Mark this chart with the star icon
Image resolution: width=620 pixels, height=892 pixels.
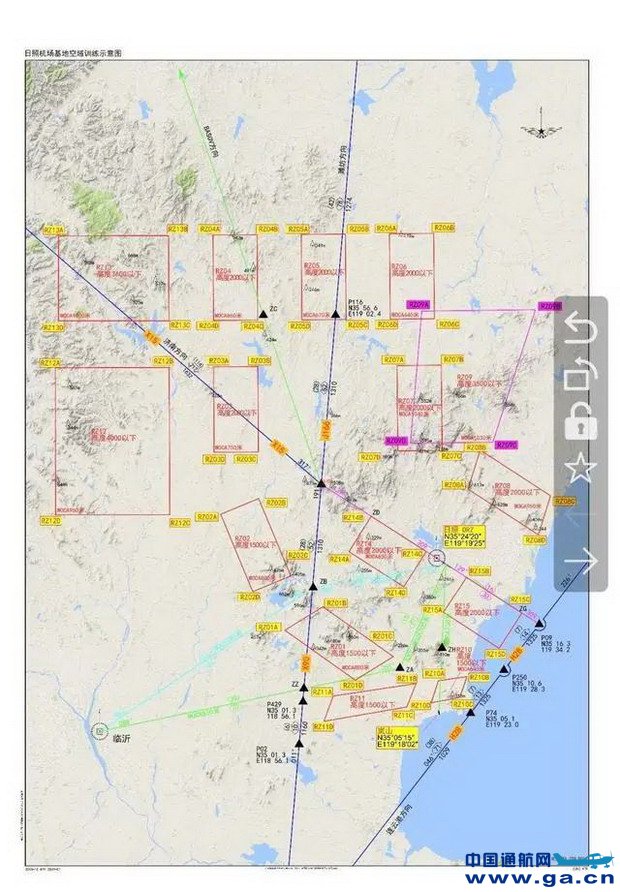point(582,468)
